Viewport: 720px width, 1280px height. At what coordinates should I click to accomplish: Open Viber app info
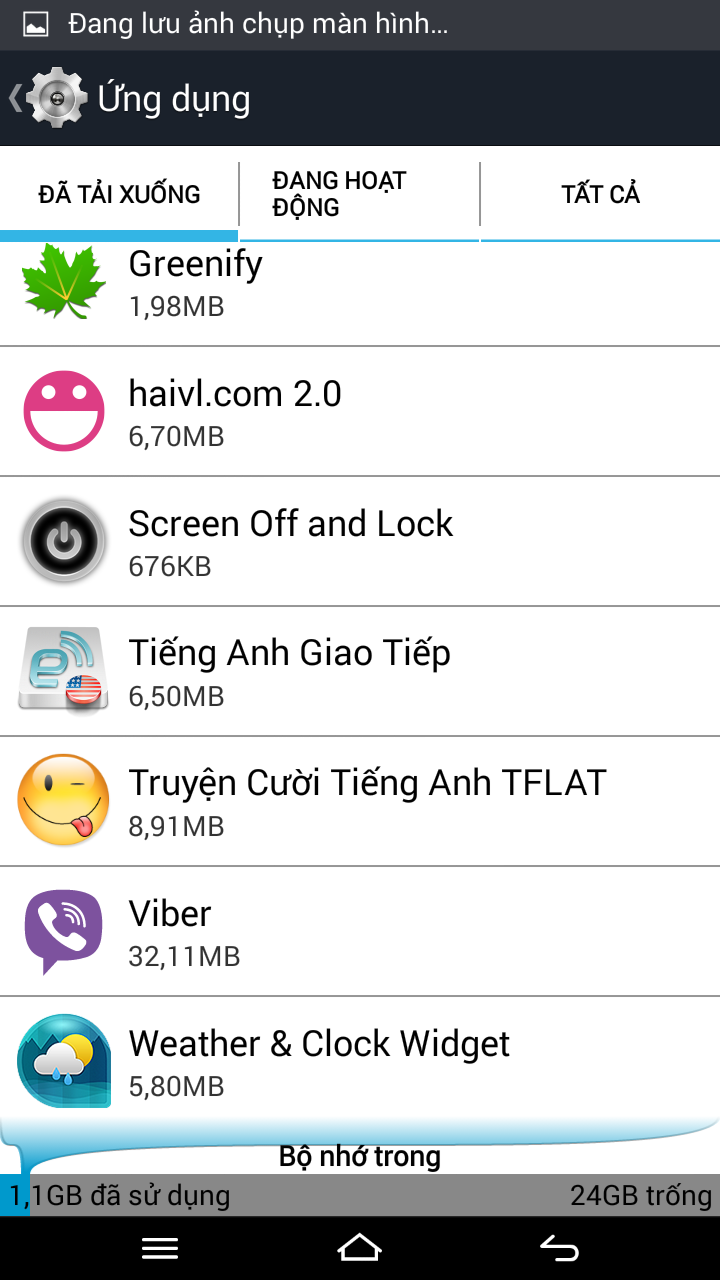click(360, 931)
